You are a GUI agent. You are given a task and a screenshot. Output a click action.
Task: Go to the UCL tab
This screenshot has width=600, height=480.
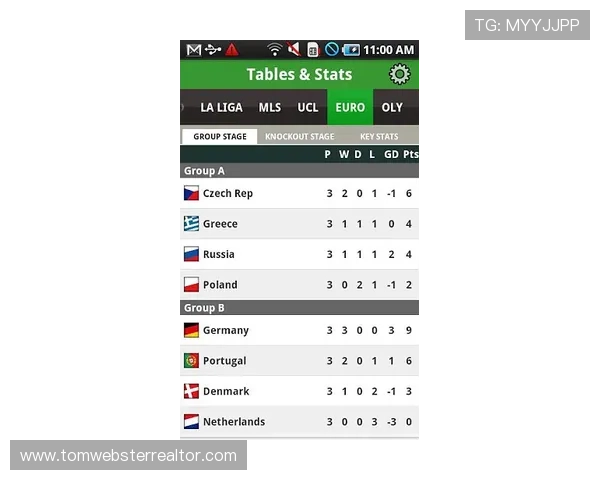pos(308,107)
